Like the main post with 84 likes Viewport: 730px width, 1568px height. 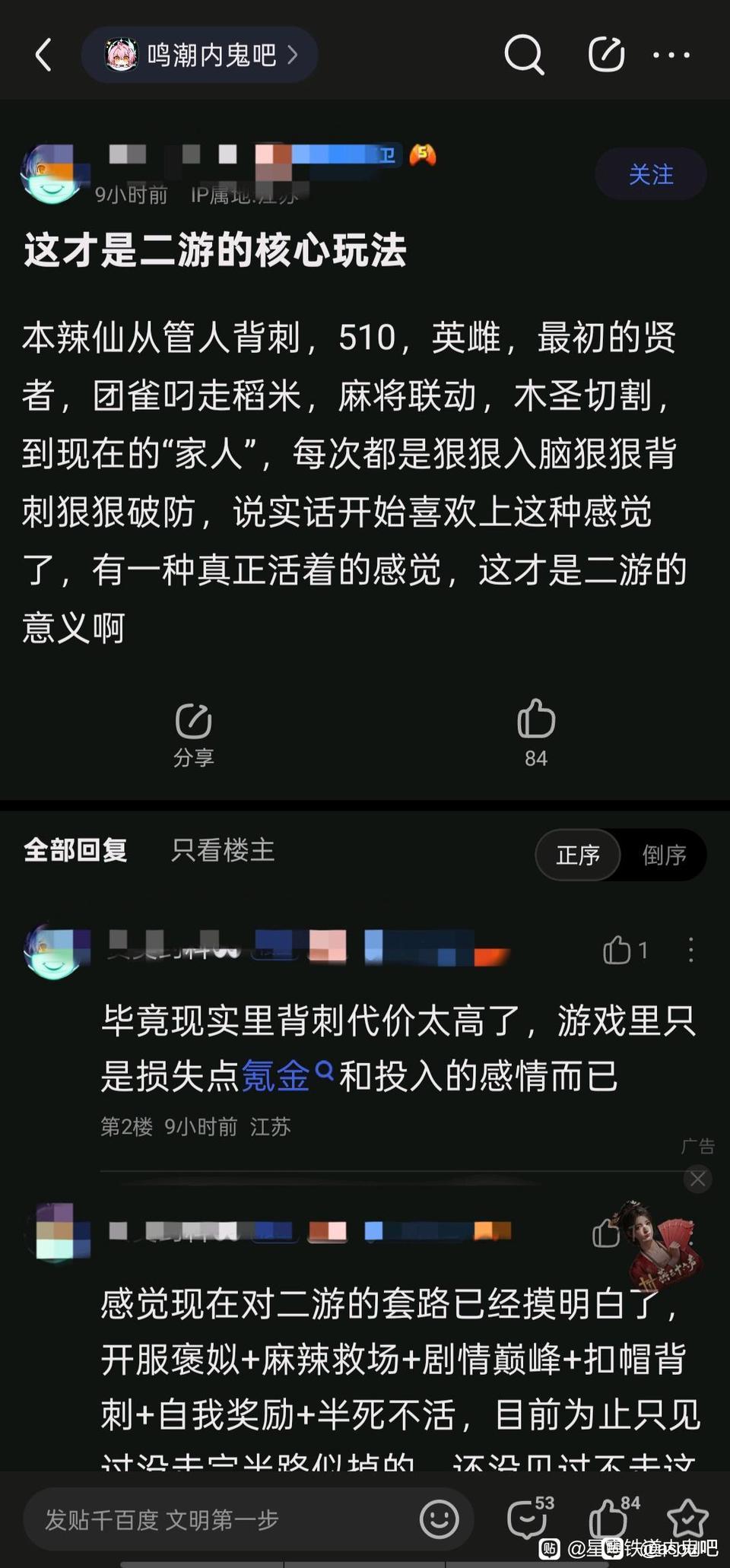pos(536,734)
